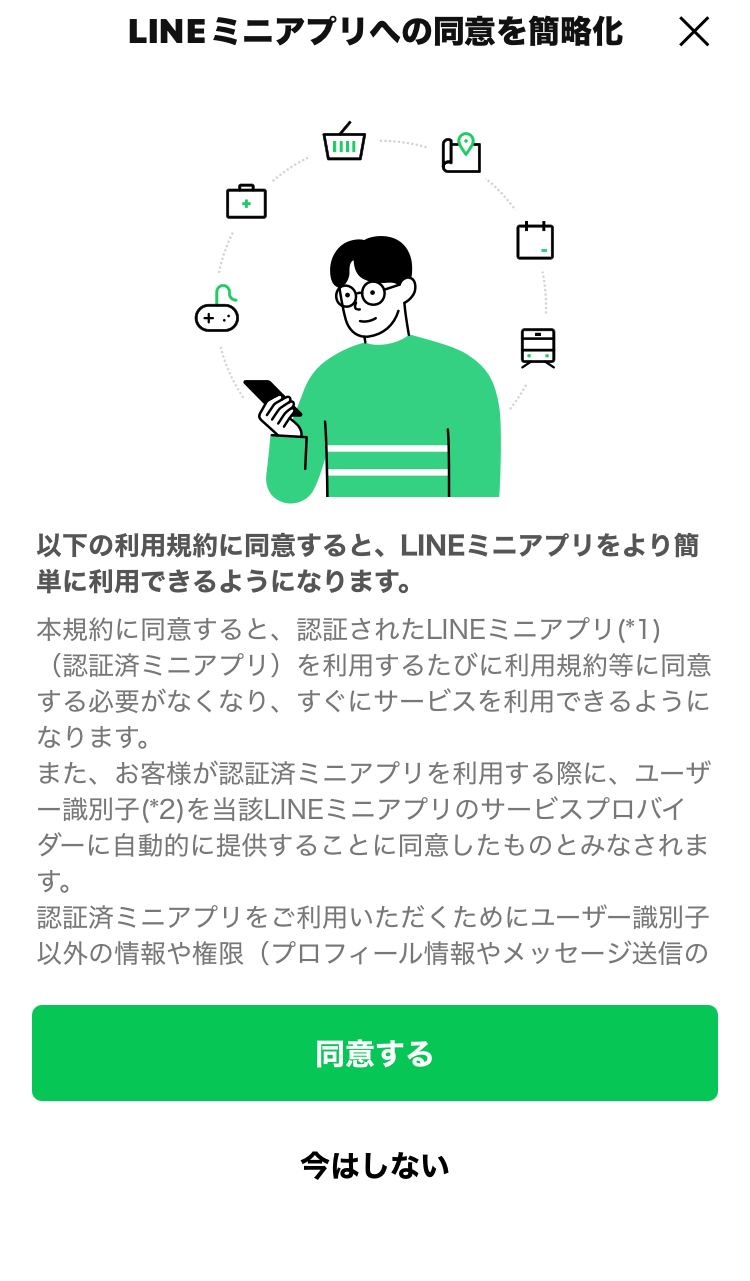Close the LINE mini app consent dialog
The width and height of the screenshot is (750, 1281).
693,32
